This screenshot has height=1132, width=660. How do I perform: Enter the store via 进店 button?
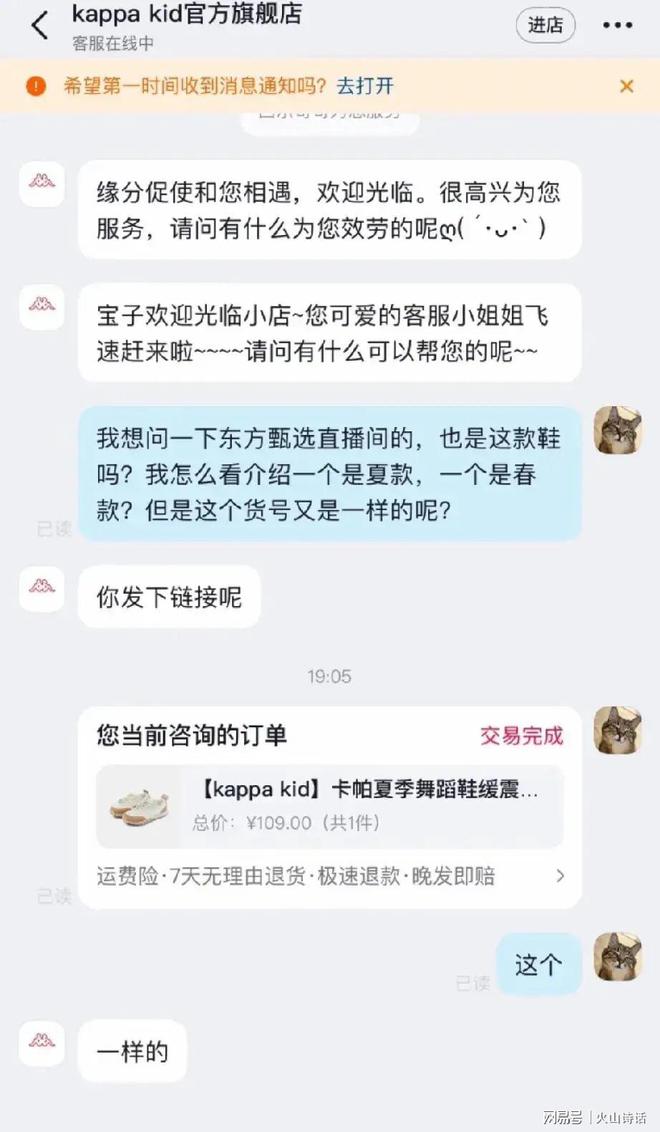click(545, 26)
